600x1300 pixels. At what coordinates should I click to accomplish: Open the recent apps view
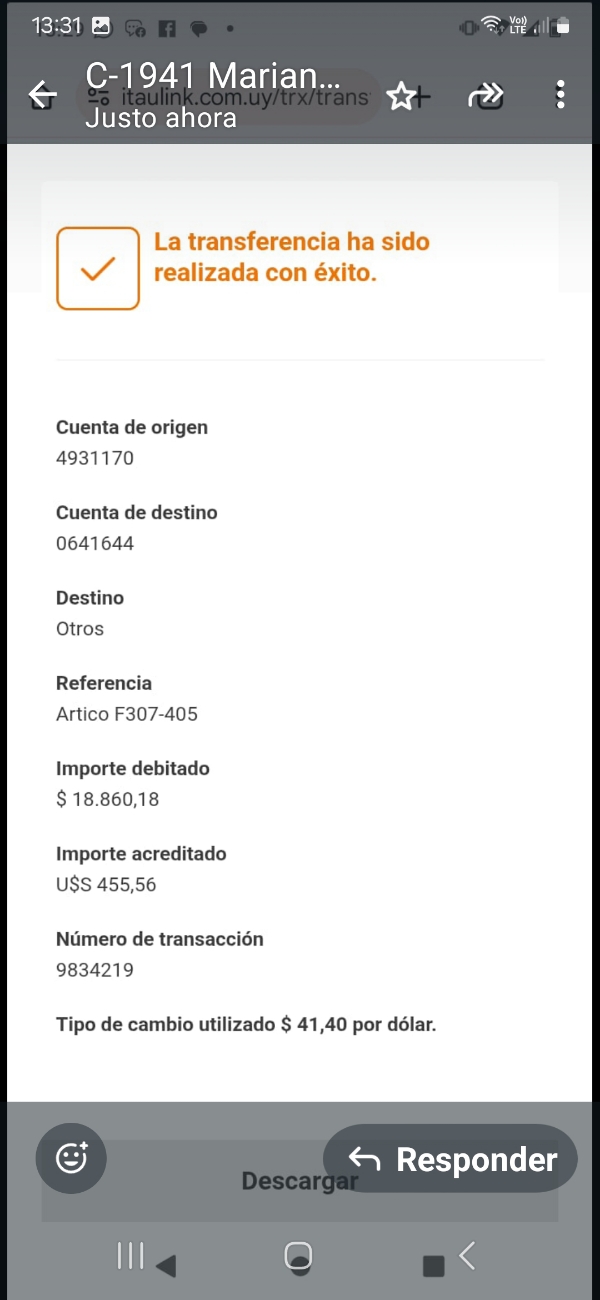pyautogui.click(x=131, y=1256)
